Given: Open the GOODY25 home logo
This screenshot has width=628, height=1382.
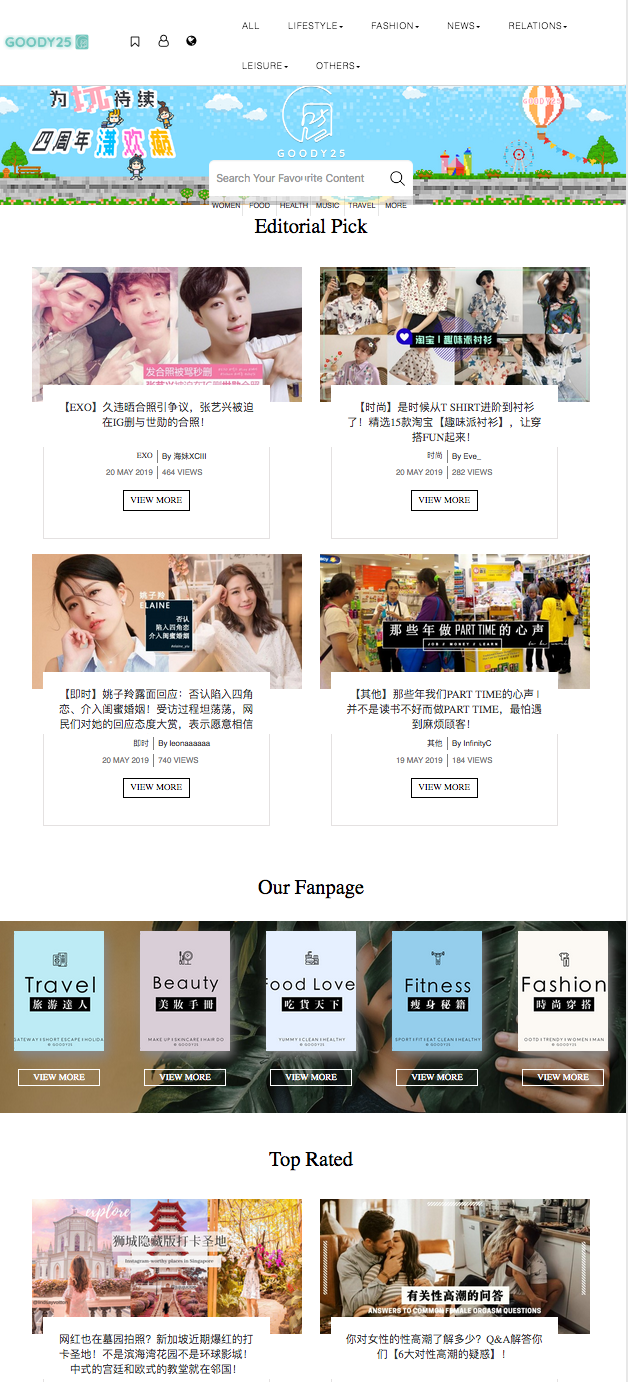Looking at the screenshot, I should coord(46,42).
